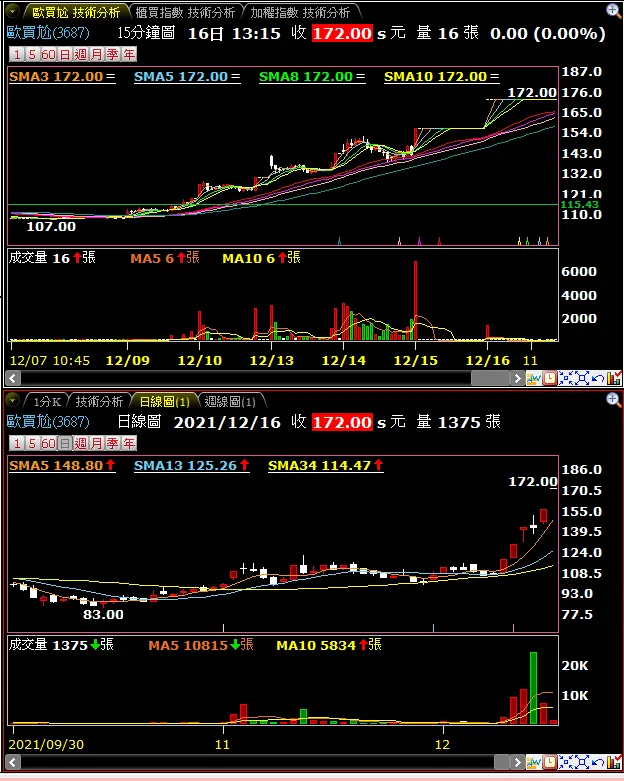Select the 60-minute period in top chart

[x=46, y=53]
